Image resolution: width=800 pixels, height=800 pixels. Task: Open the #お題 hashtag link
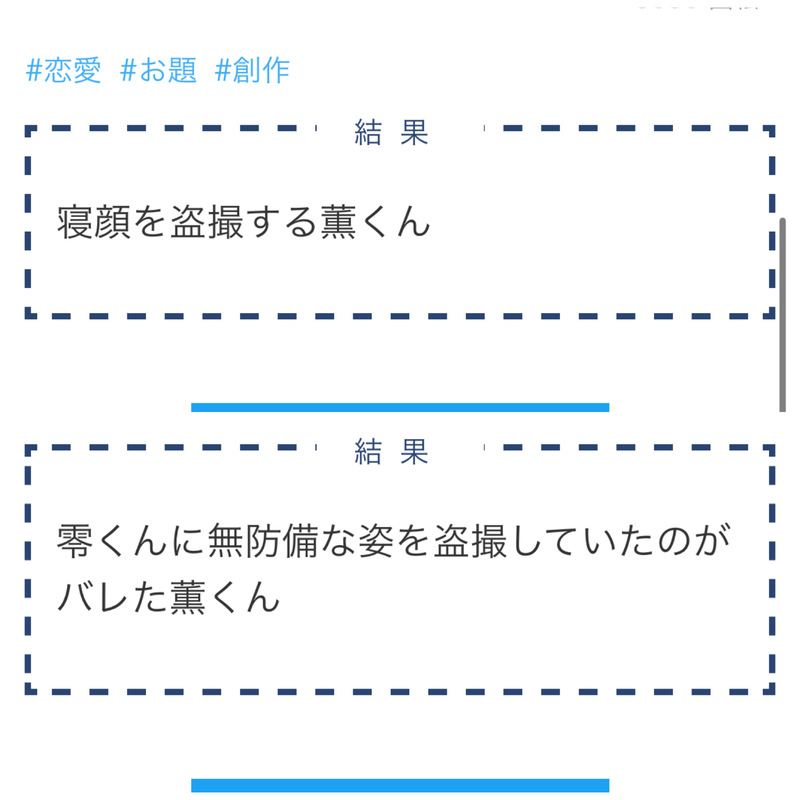[158, 71]
